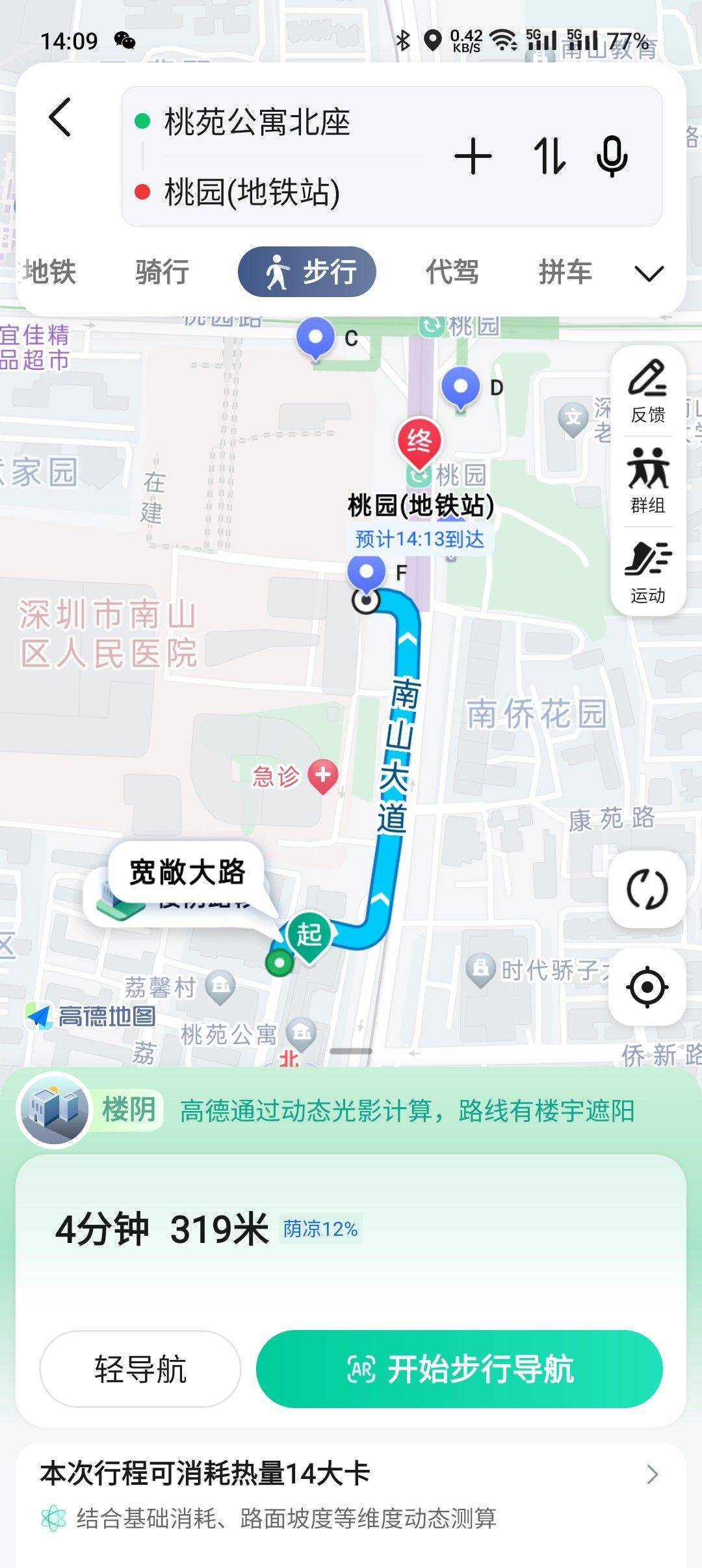Recenter map on my location
702x1568 pixels.
pyautogui.click(x=647, y=987)
